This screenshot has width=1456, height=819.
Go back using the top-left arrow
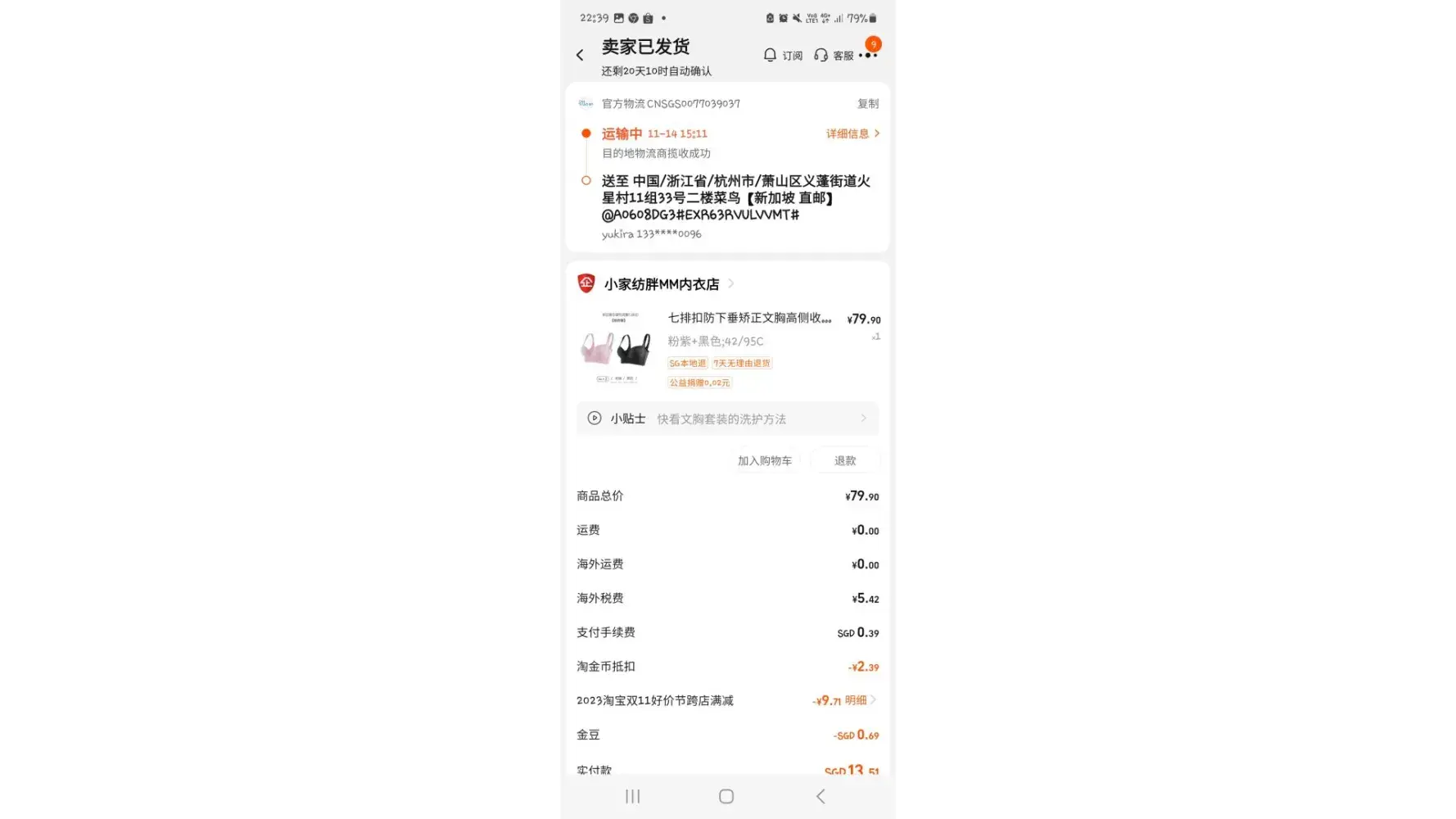coord(580,55)
